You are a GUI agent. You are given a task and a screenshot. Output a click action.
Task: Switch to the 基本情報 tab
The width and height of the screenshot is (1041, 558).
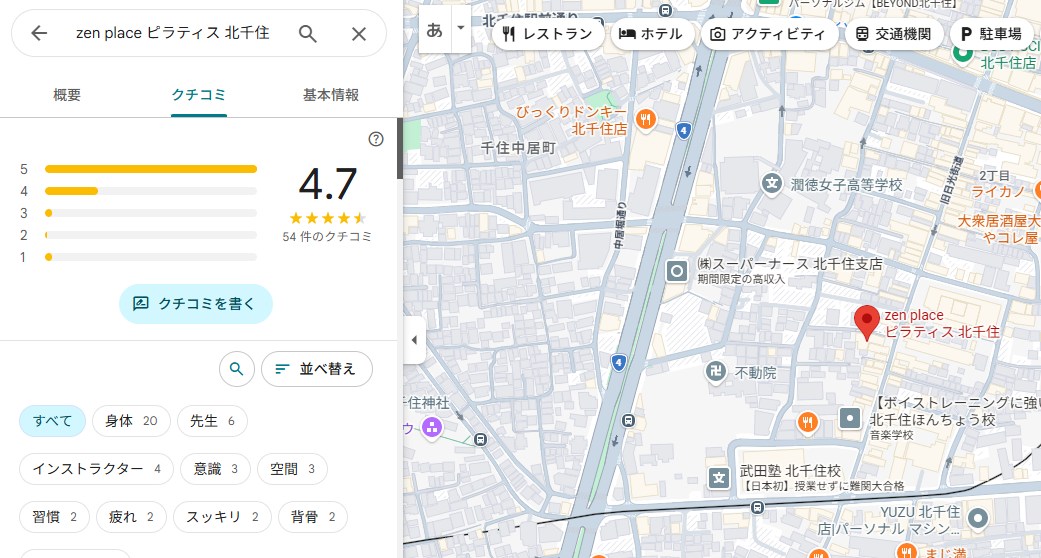pyautogui.click(x=331, y=95)
